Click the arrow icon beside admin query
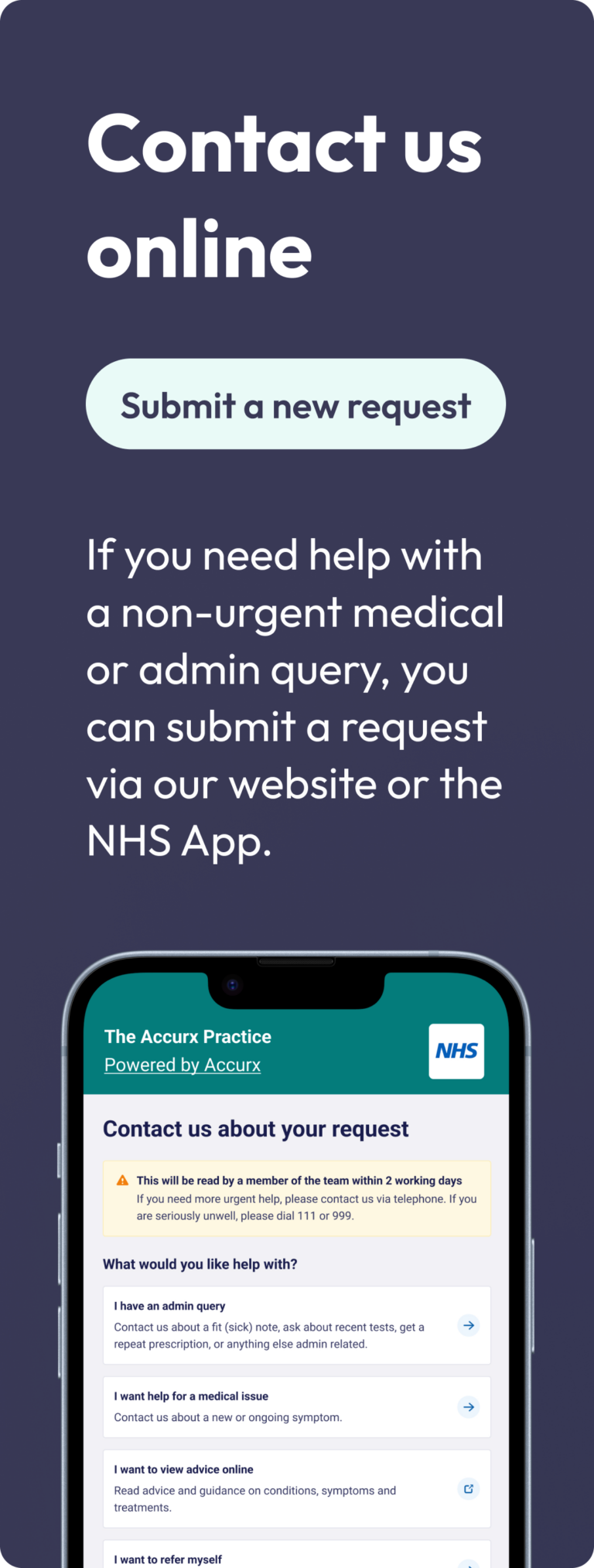 469,1325
